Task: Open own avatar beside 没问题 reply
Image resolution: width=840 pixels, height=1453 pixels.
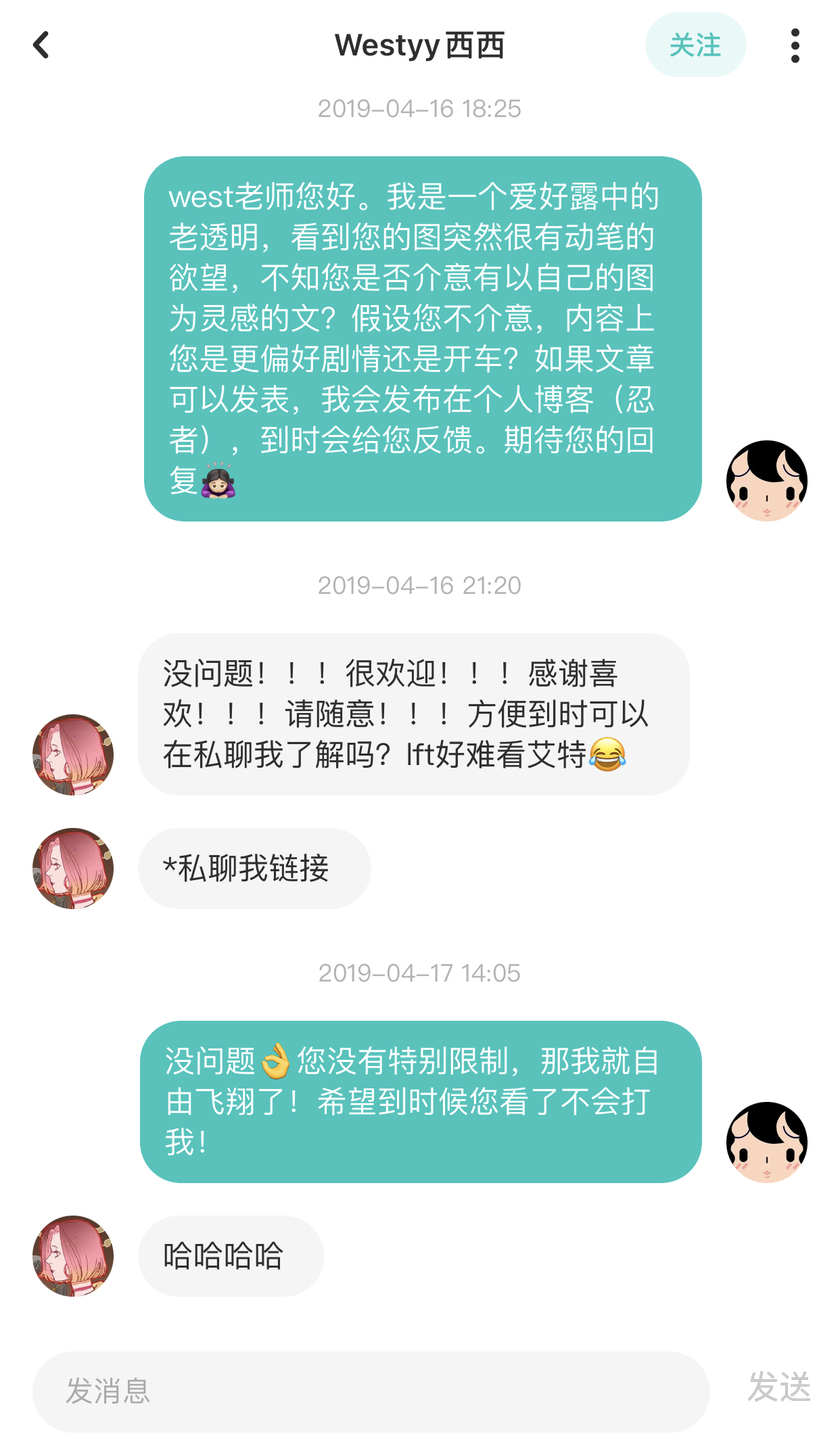Action: [x=766, y=1143]
